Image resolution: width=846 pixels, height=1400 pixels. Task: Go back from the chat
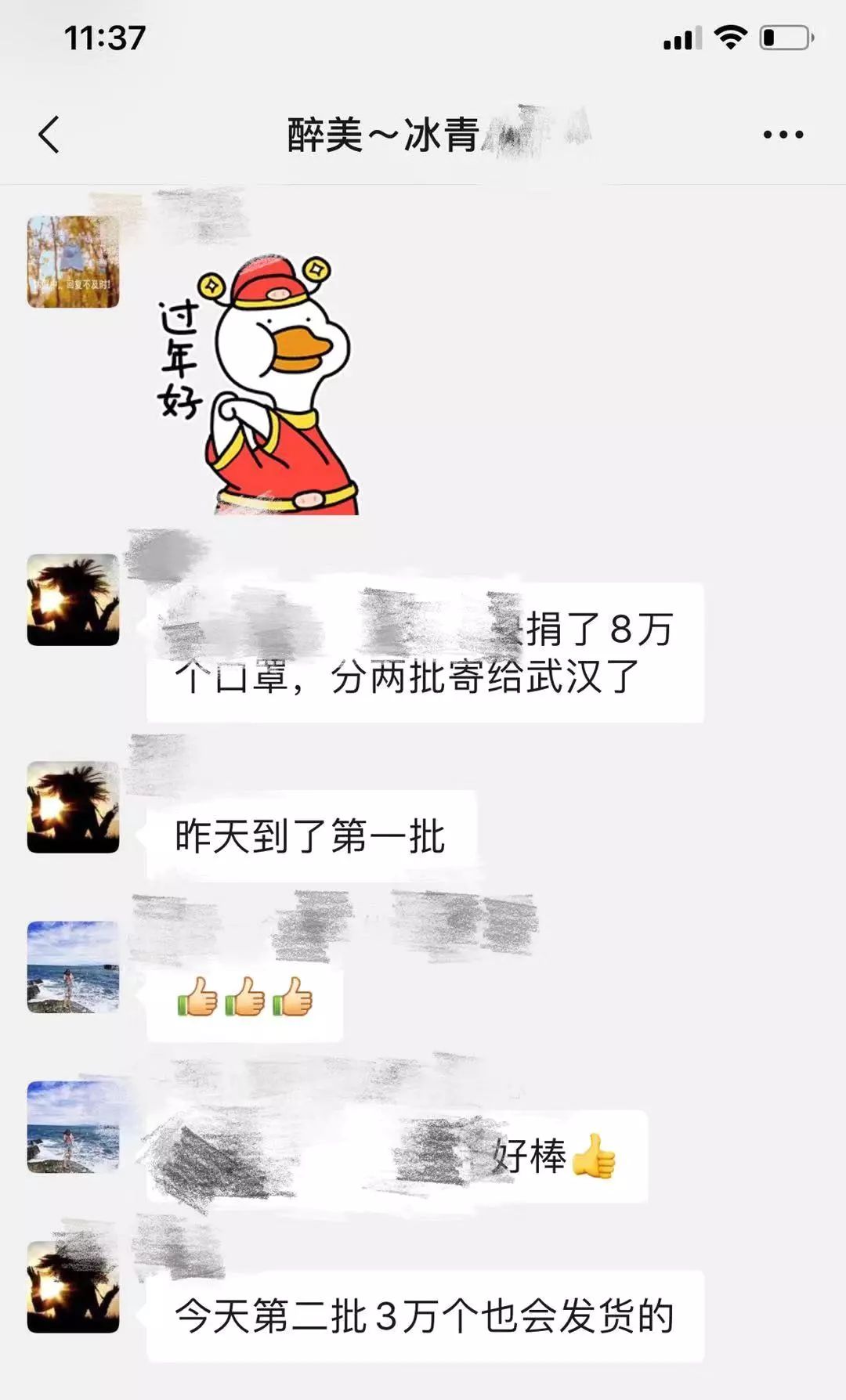coord(49,135)
